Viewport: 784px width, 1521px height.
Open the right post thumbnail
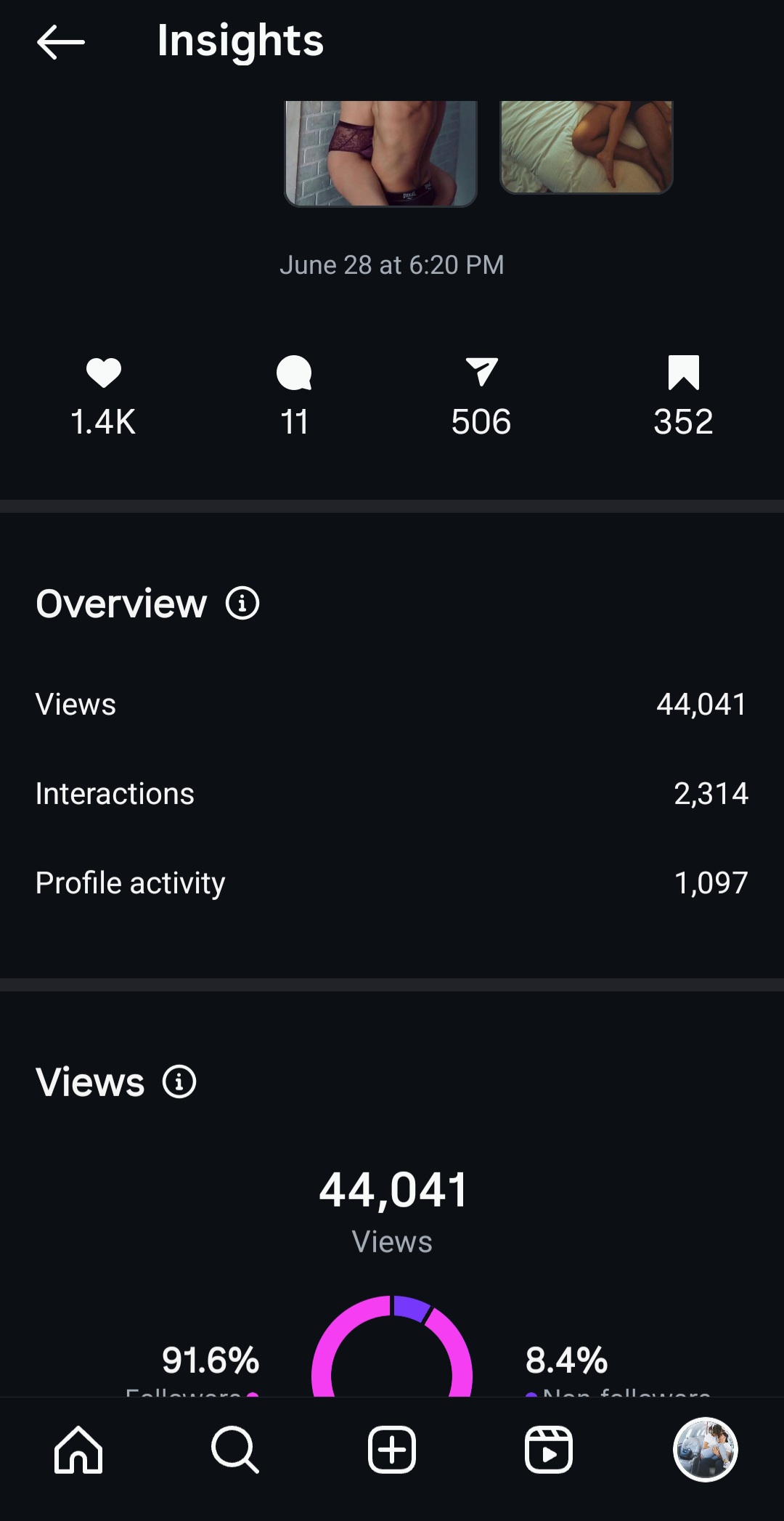(587, 147)
